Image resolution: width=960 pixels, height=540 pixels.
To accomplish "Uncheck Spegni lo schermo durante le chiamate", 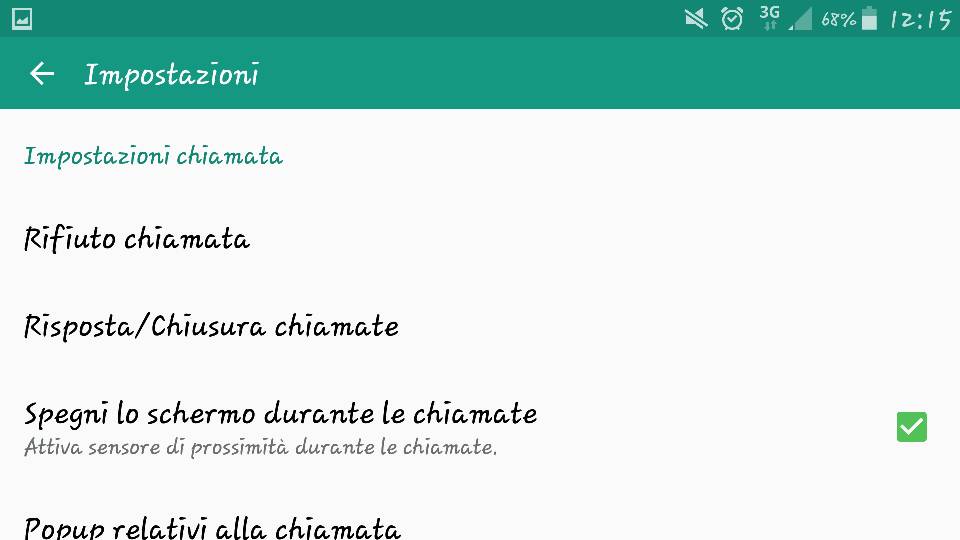I will (911, 427).
